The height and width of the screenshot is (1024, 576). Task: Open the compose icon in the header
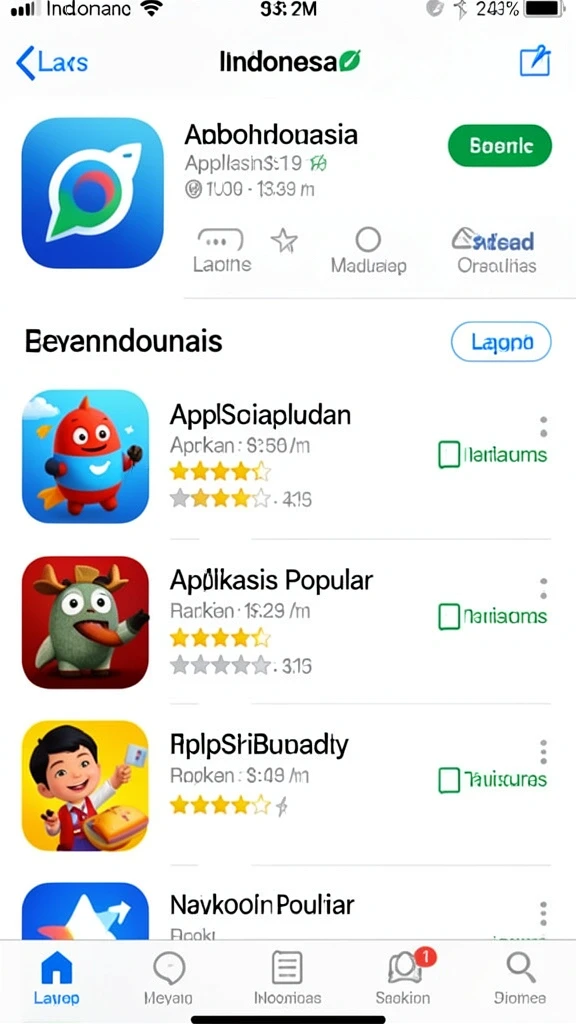point(535,61)
